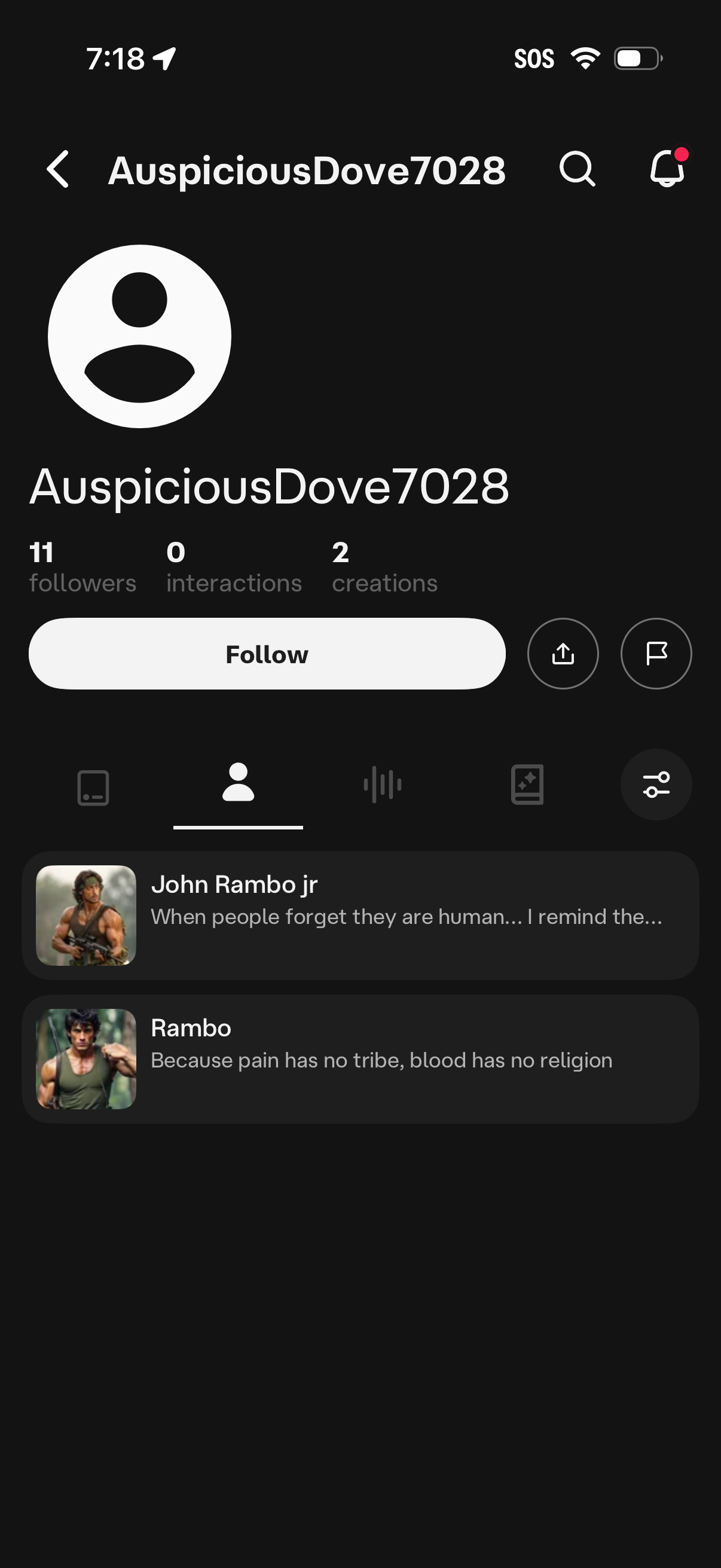The image size is (721, 1568).
Task: Open the John Rambo jr character
Action: click(x=360, y=916)
